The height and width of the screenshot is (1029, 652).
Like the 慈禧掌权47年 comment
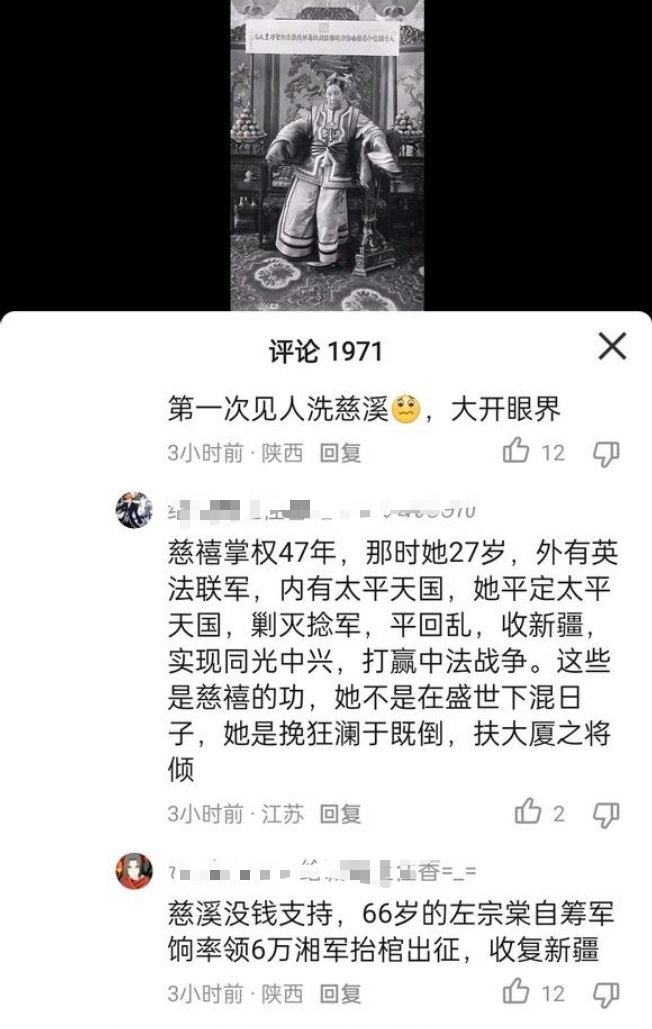point(527,813)
